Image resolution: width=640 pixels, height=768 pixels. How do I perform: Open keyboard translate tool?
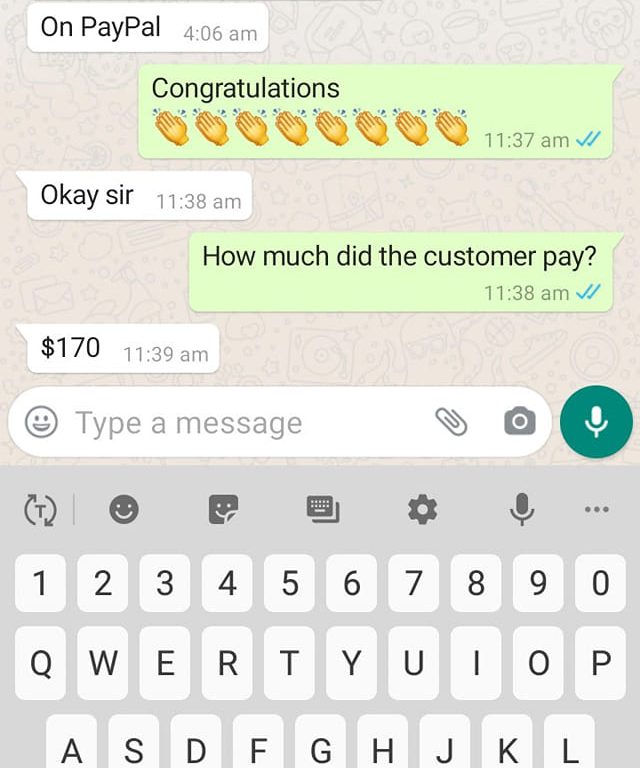(41, 511)
